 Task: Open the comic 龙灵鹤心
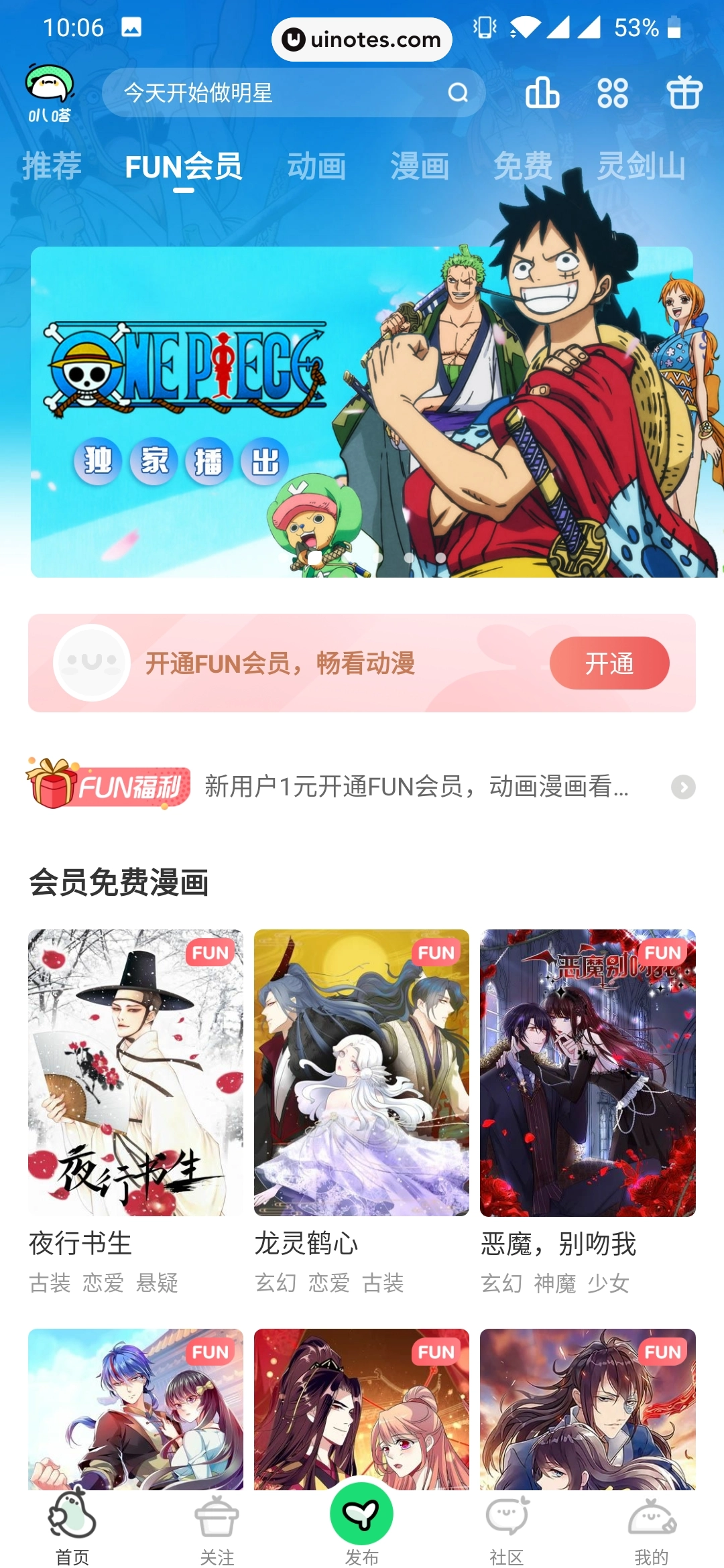pos(361,1072)
